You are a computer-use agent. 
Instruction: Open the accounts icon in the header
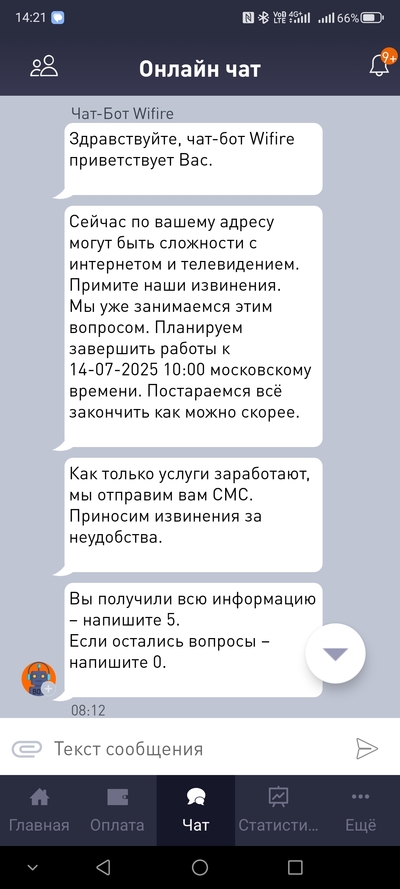tap(44, 67)
